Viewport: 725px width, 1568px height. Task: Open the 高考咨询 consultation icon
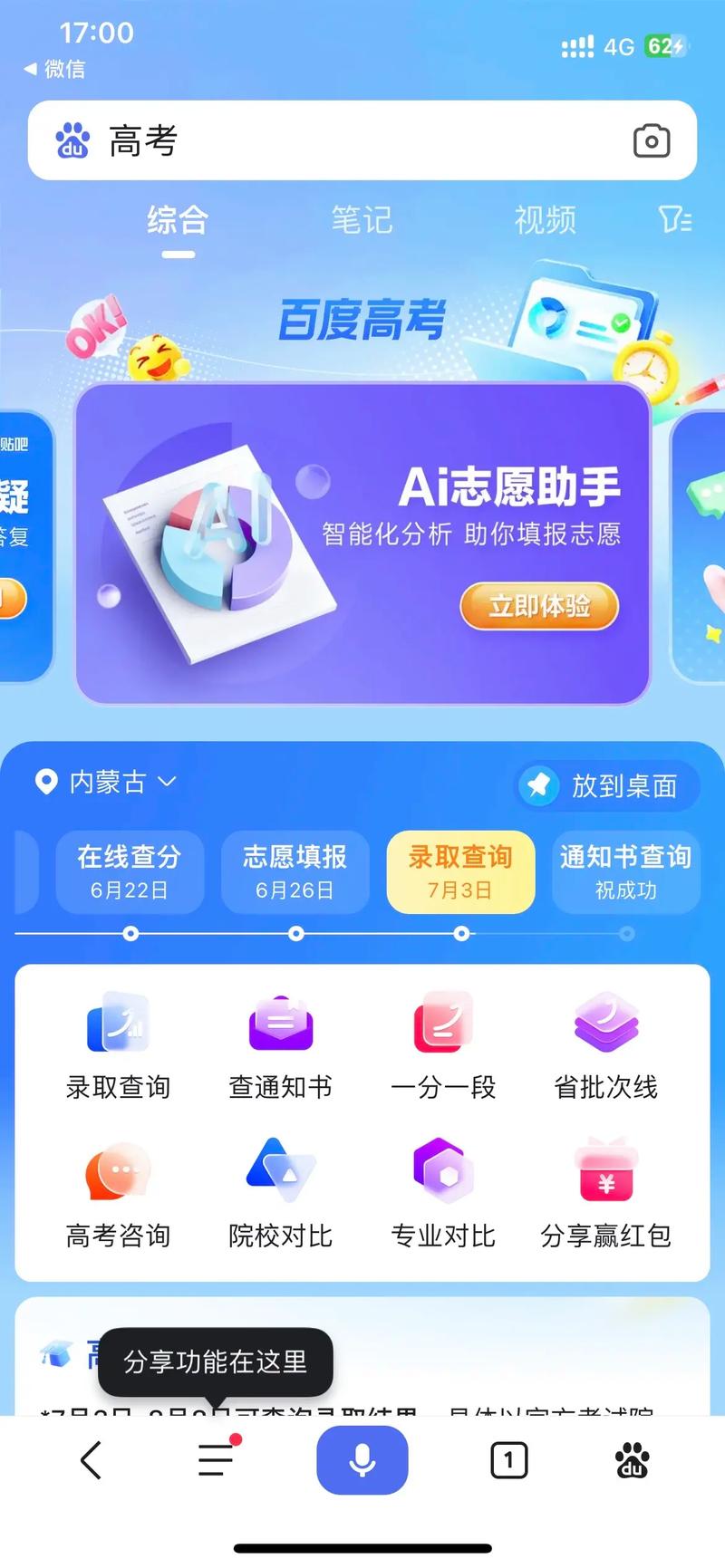point(119,1188)
